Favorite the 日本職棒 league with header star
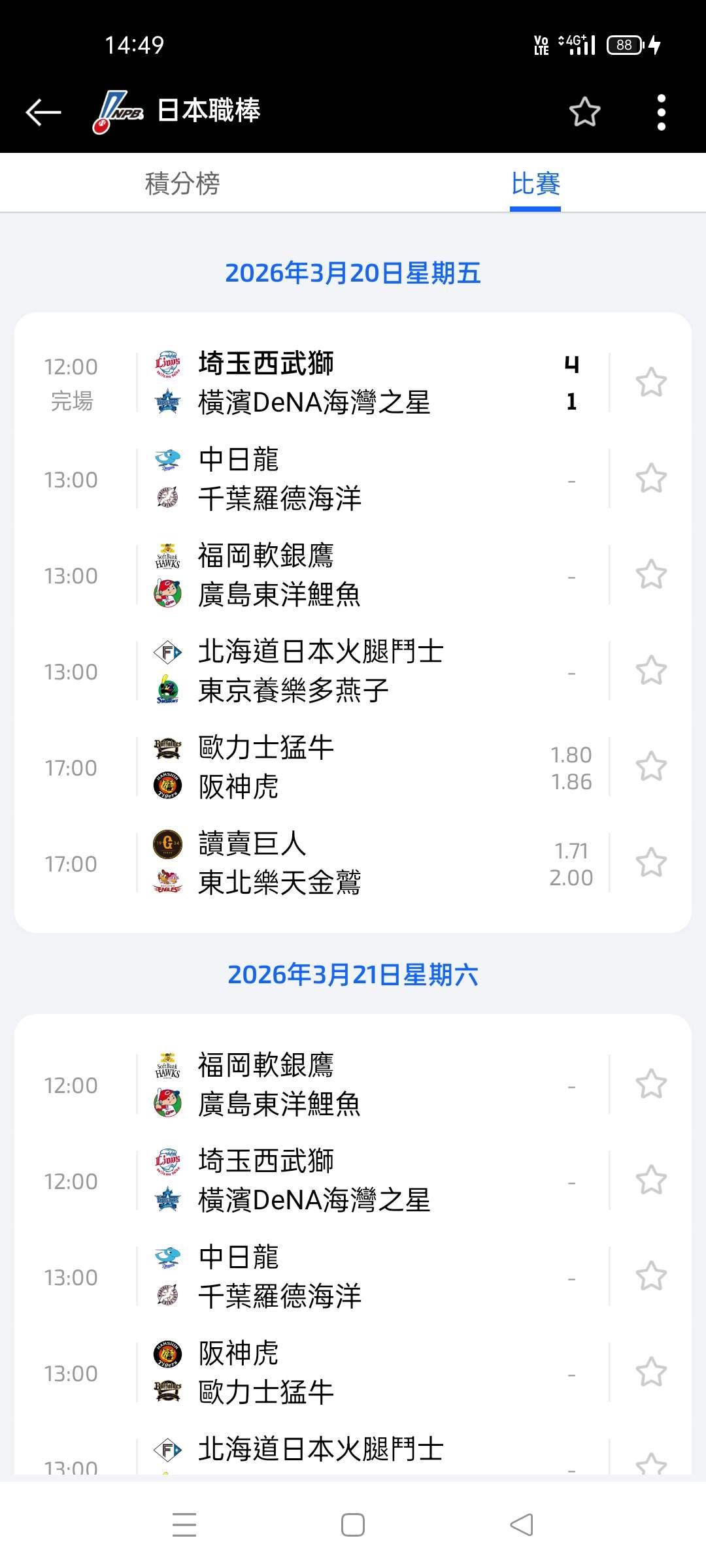This screenshot has height=1568, width=706. 584,112
